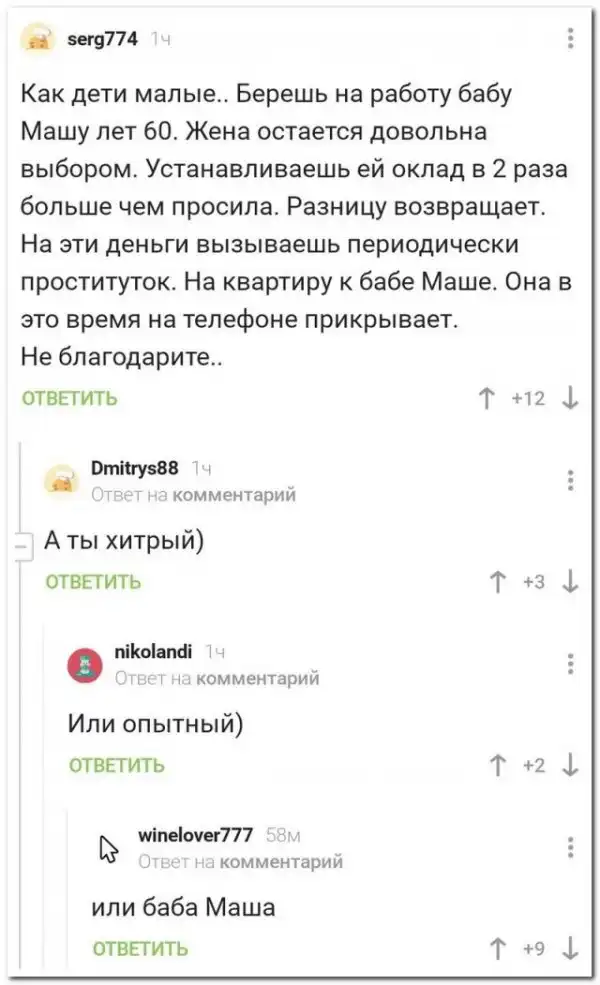Downvote serg774's comment
Screen dimensions: 600x985
click(570, 398)
